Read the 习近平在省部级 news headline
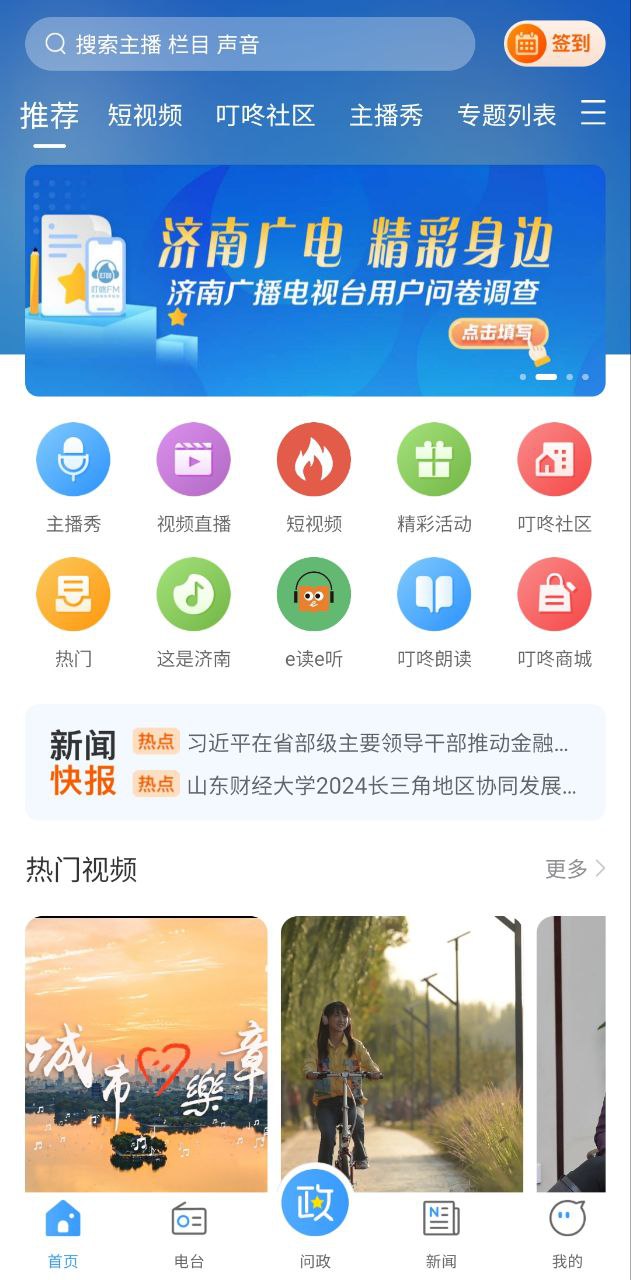The width and height of the screenshot is (631, 1280). (378, 743)
